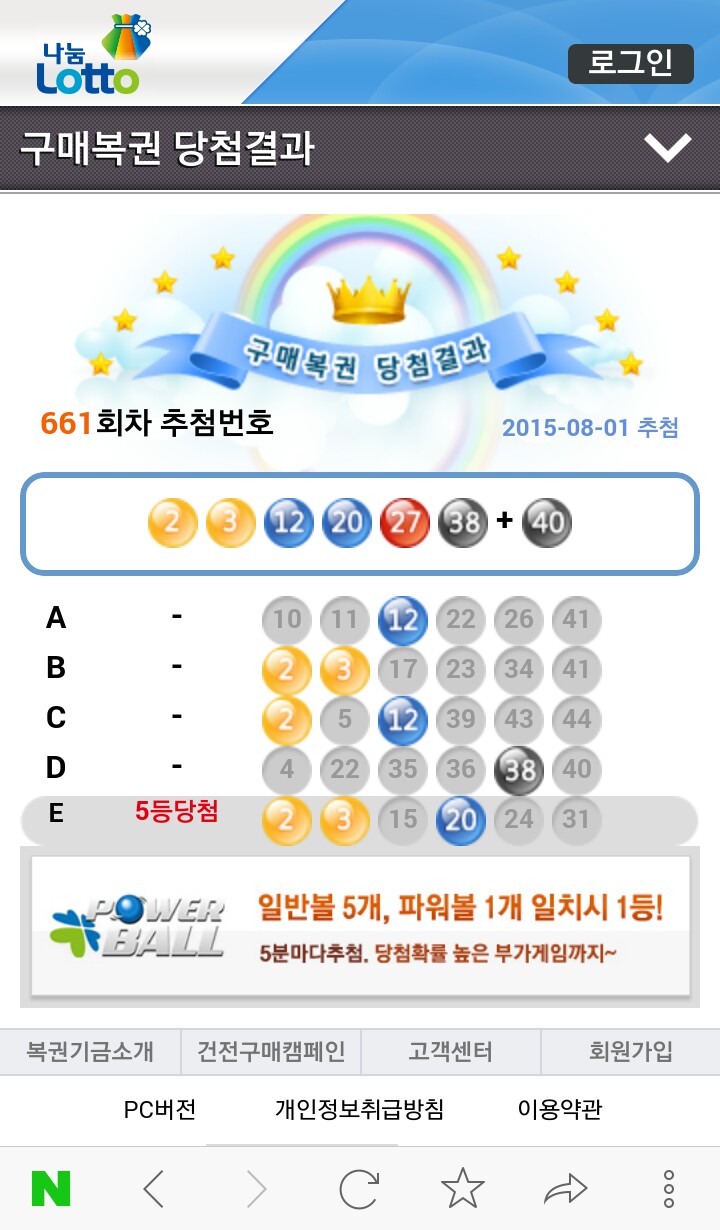Open the 이용약관 terms of use
720x1230 pixels.
560,1109
